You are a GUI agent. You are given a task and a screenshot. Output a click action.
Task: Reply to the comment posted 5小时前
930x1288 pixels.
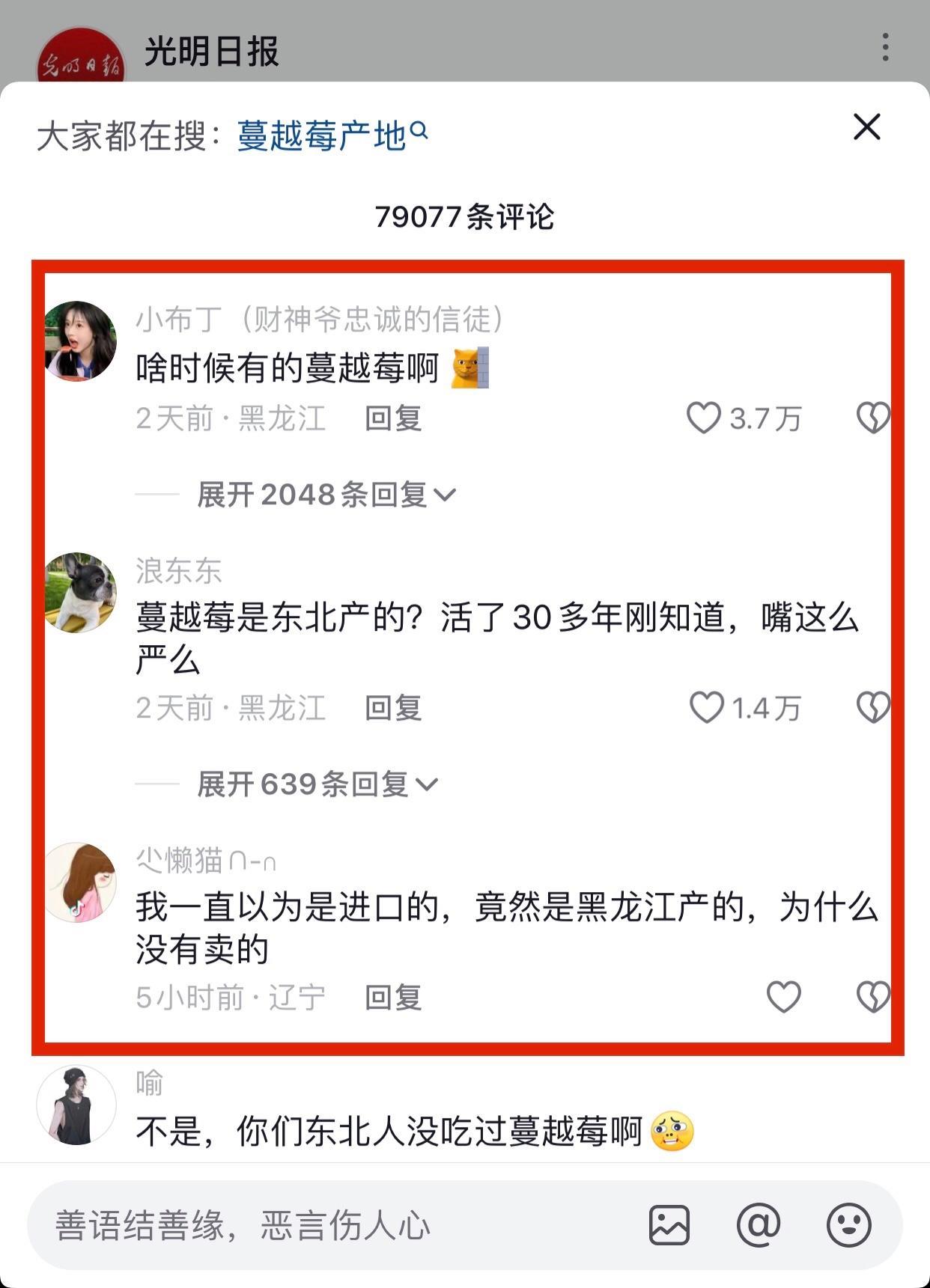click(393, 998)
